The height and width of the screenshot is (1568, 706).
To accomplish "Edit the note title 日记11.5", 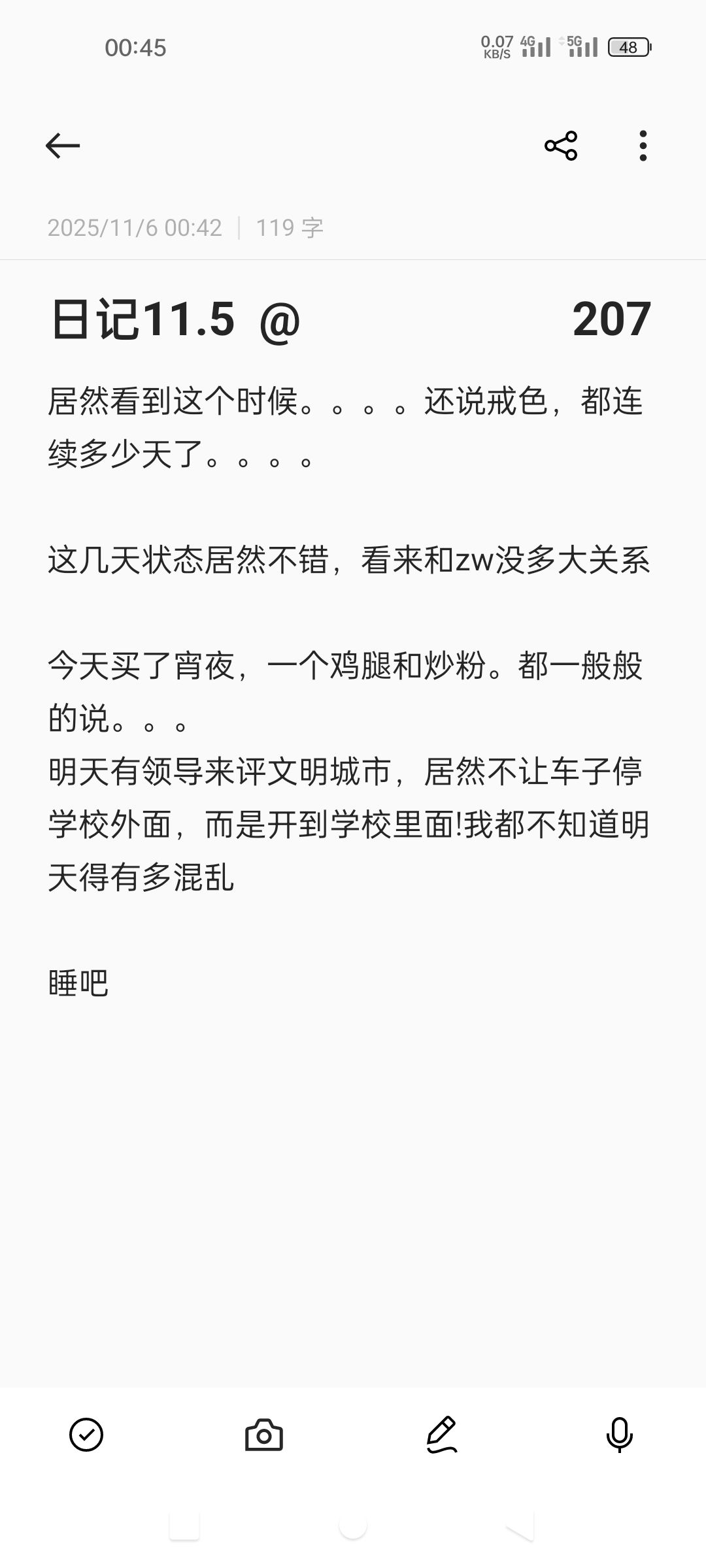I will [x=144, y=319].
